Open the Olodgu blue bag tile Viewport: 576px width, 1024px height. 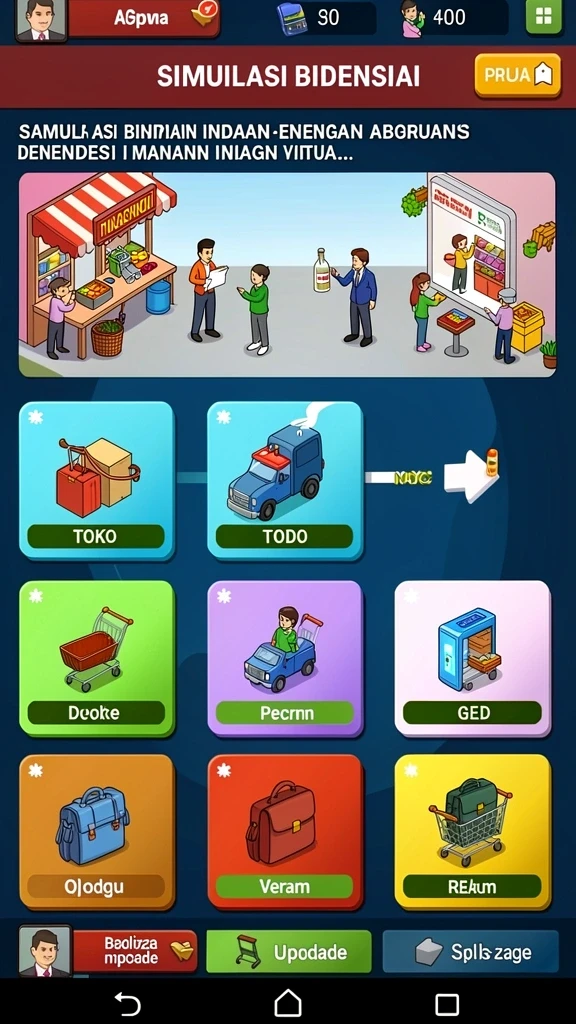97,832
